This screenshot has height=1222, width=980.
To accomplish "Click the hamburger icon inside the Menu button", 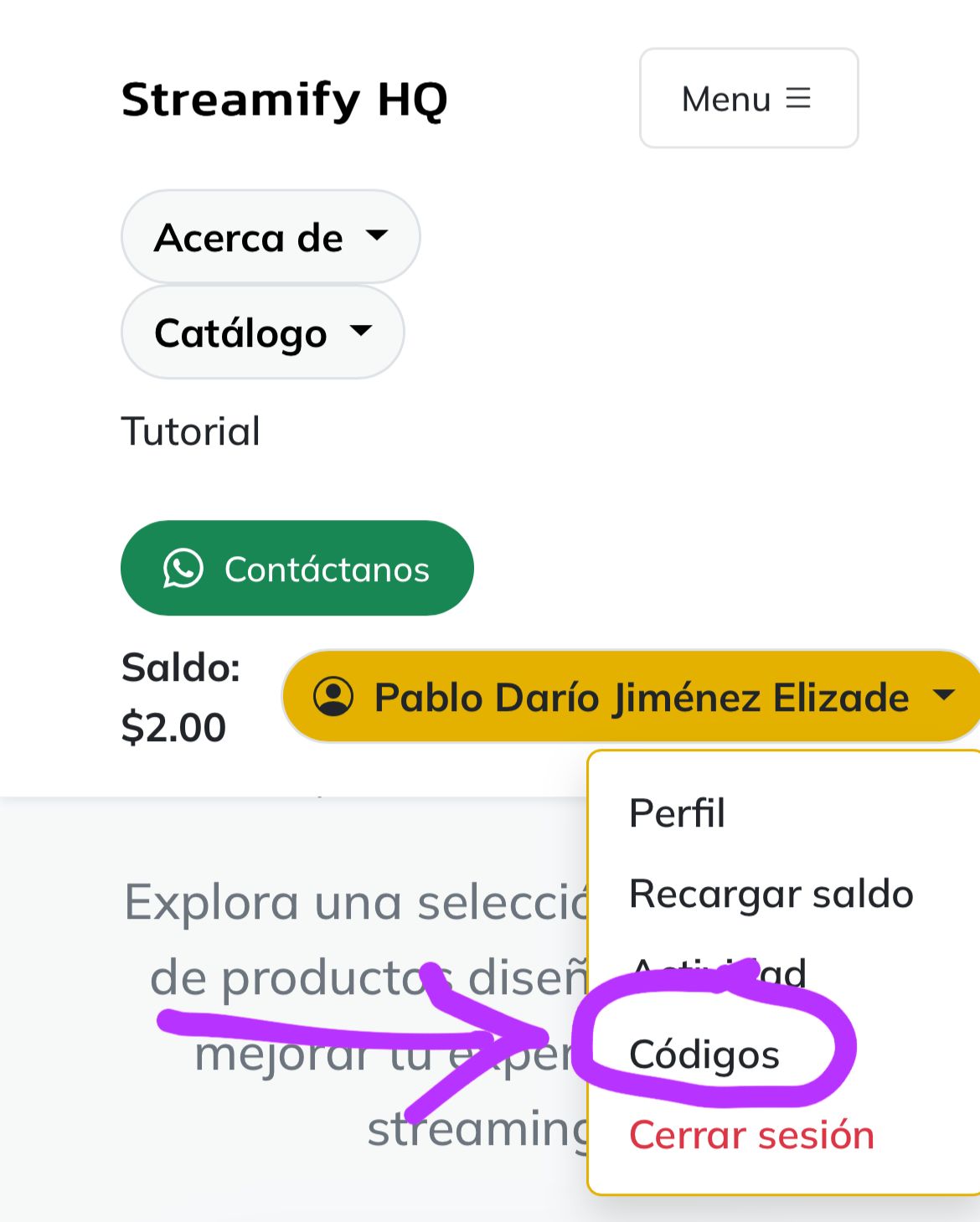I will tap(799, 98).
